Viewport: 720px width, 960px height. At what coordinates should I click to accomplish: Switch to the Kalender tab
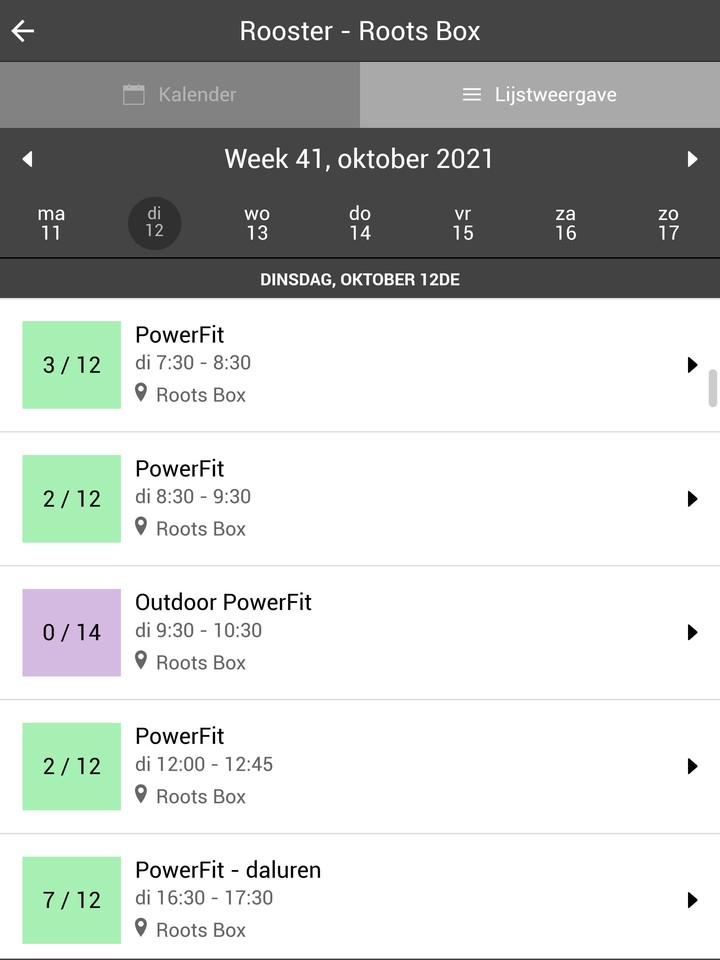point(180,94)
